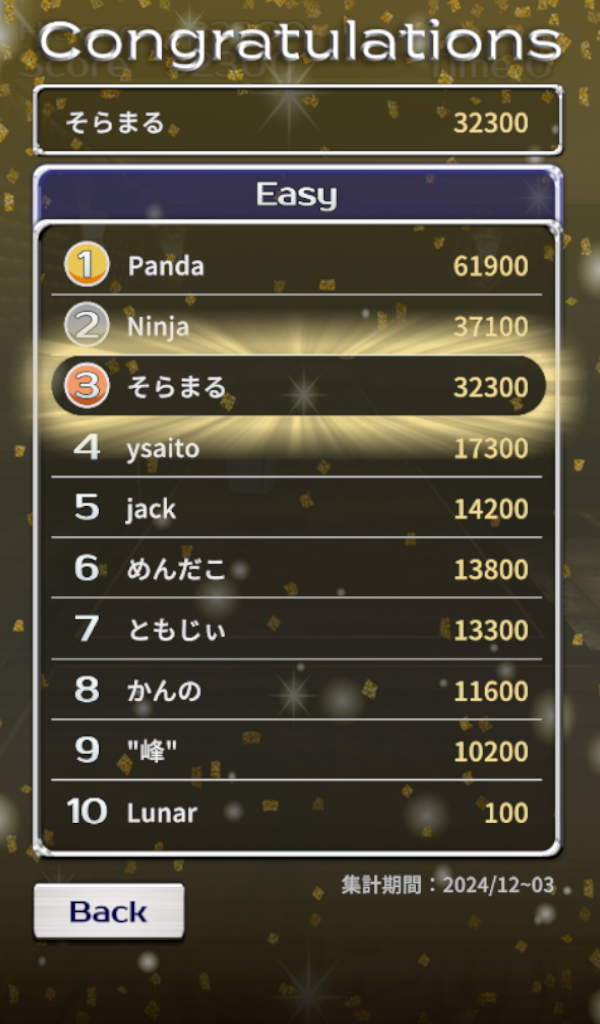Tap the Back button
Screen dimensions: 600x1024
pyautogui.click(x=108, y=911)
